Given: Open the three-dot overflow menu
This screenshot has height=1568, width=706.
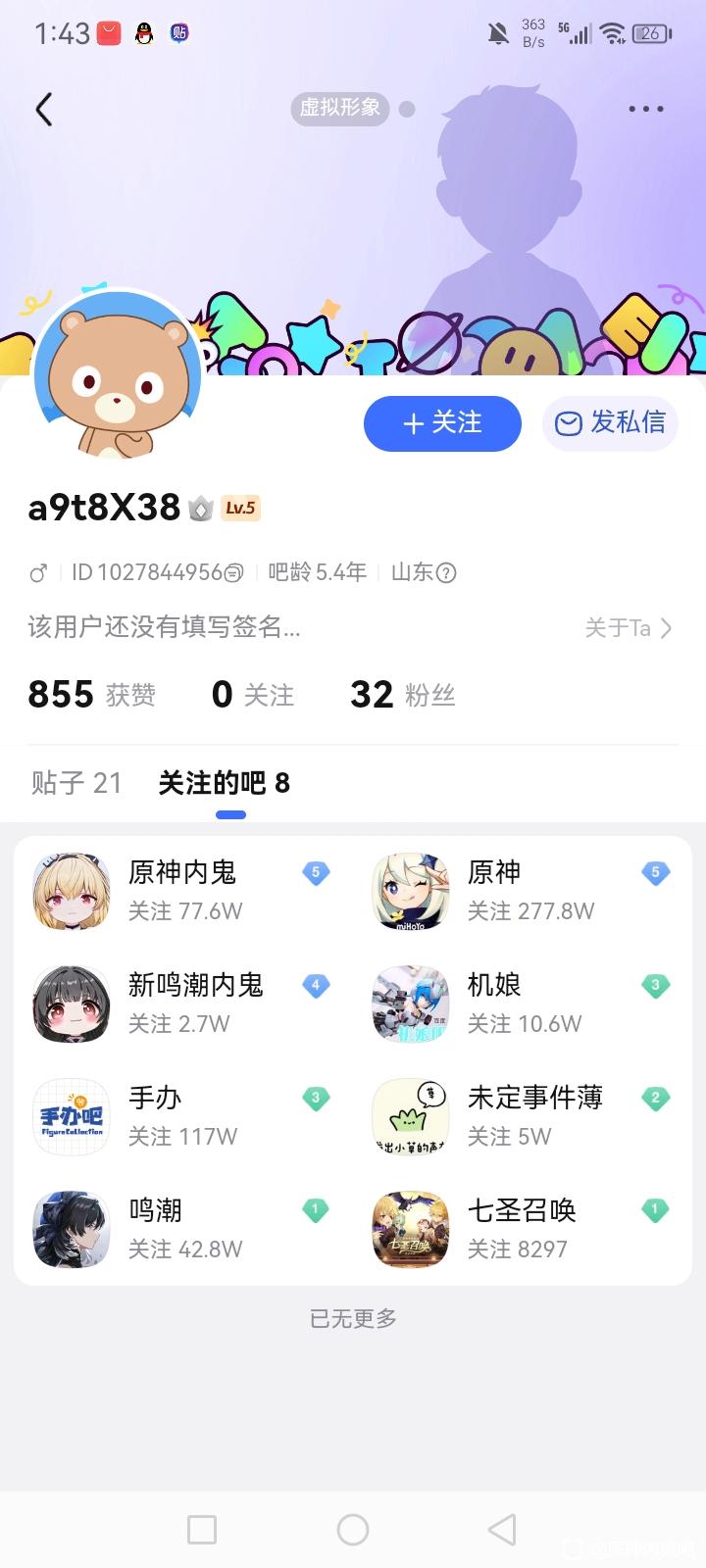Looking at the screenshot, I should (645, 109).
